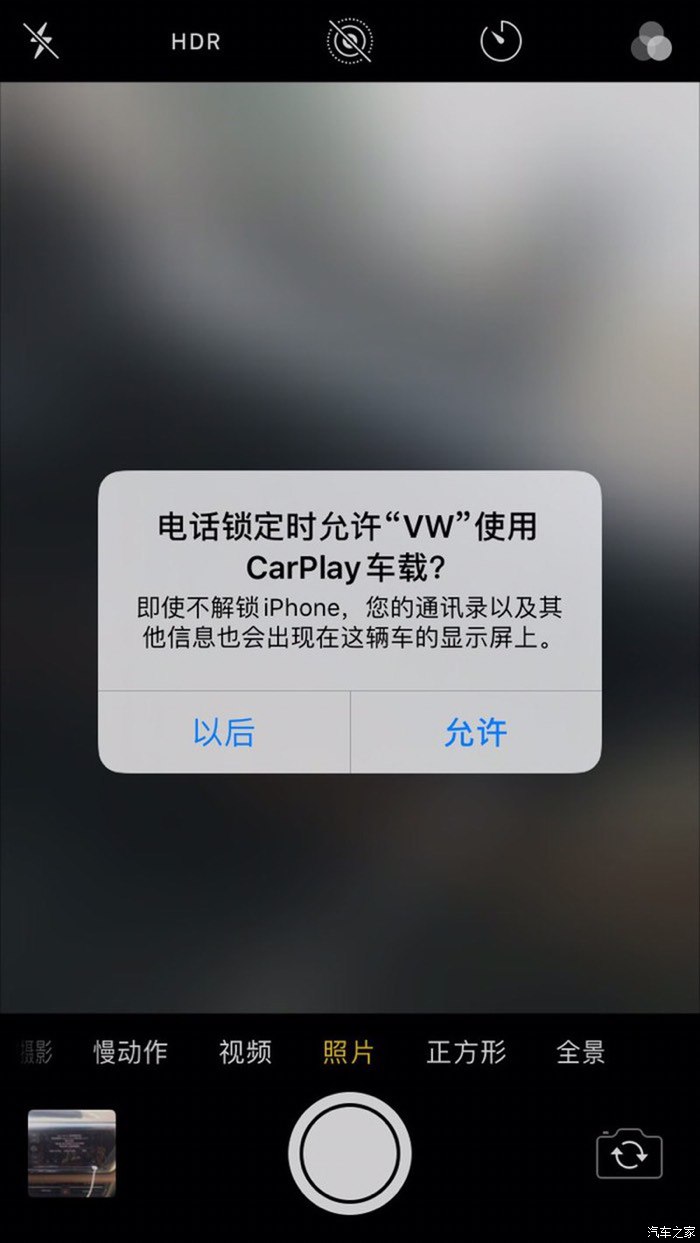The image size is (700, 1243).
Task: Toggle the Live Photo icon
Action: pyautogui.click(x=349, y=41)
